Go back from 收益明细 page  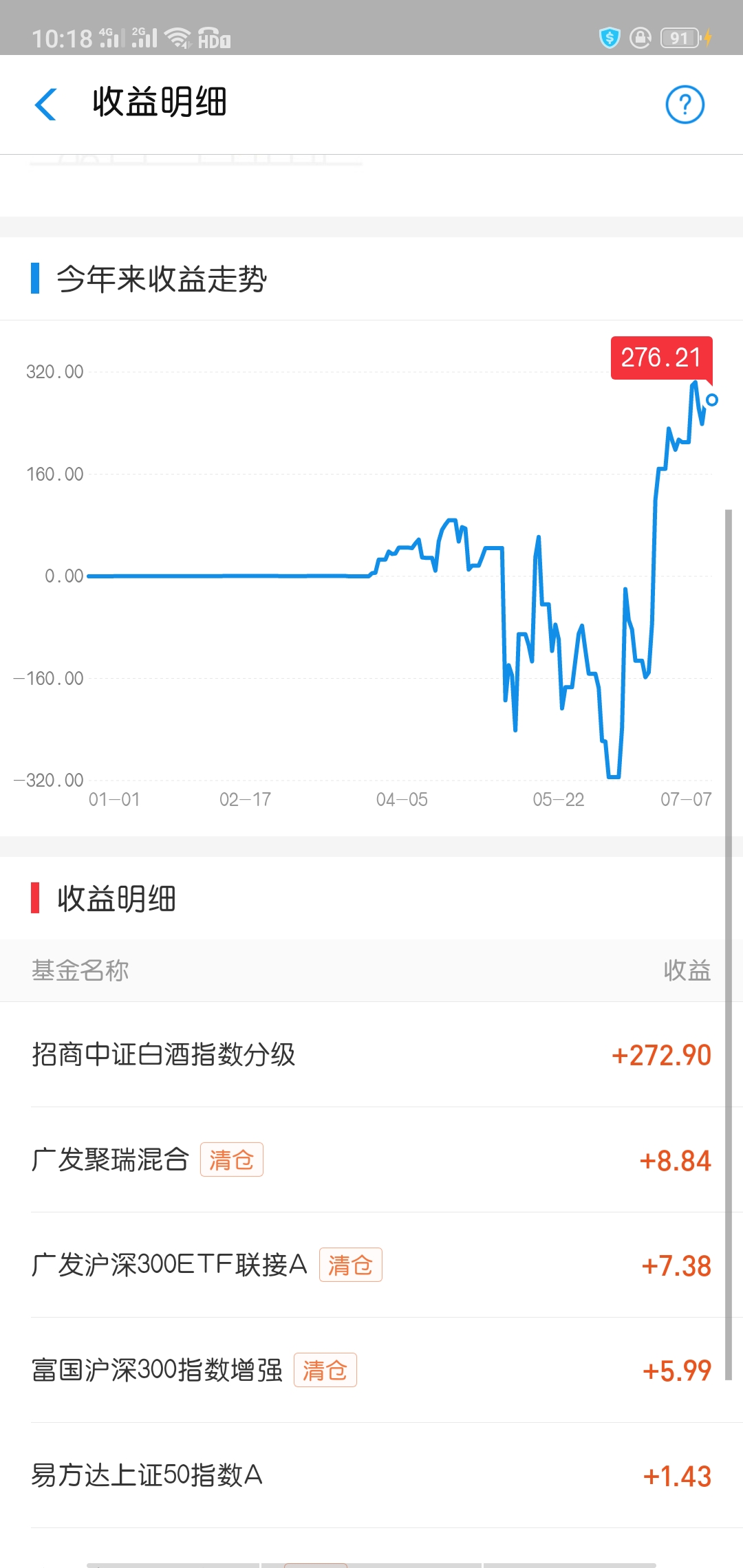point(45,105)
